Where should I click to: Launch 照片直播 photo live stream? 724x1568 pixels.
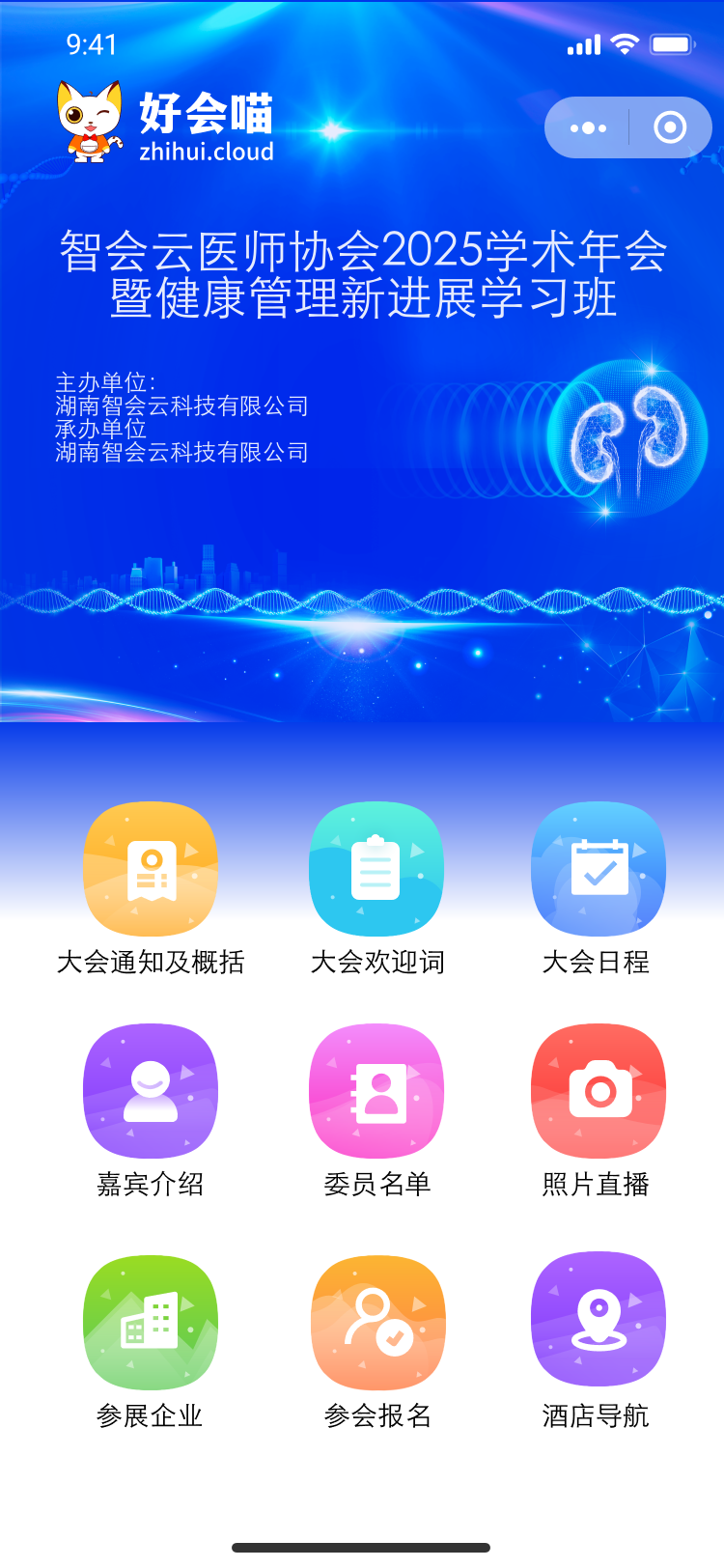(599, 1091)
